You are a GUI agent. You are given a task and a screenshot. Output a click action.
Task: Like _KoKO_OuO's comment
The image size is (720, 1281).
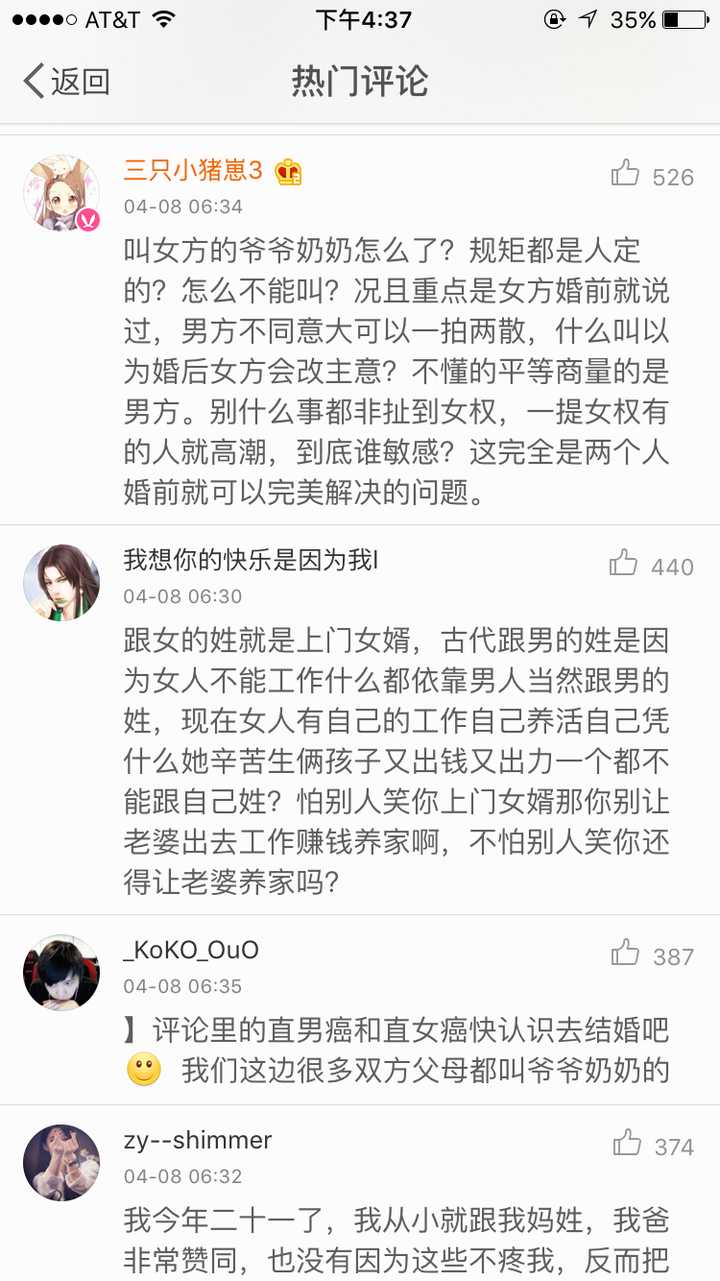coord(626,953)
